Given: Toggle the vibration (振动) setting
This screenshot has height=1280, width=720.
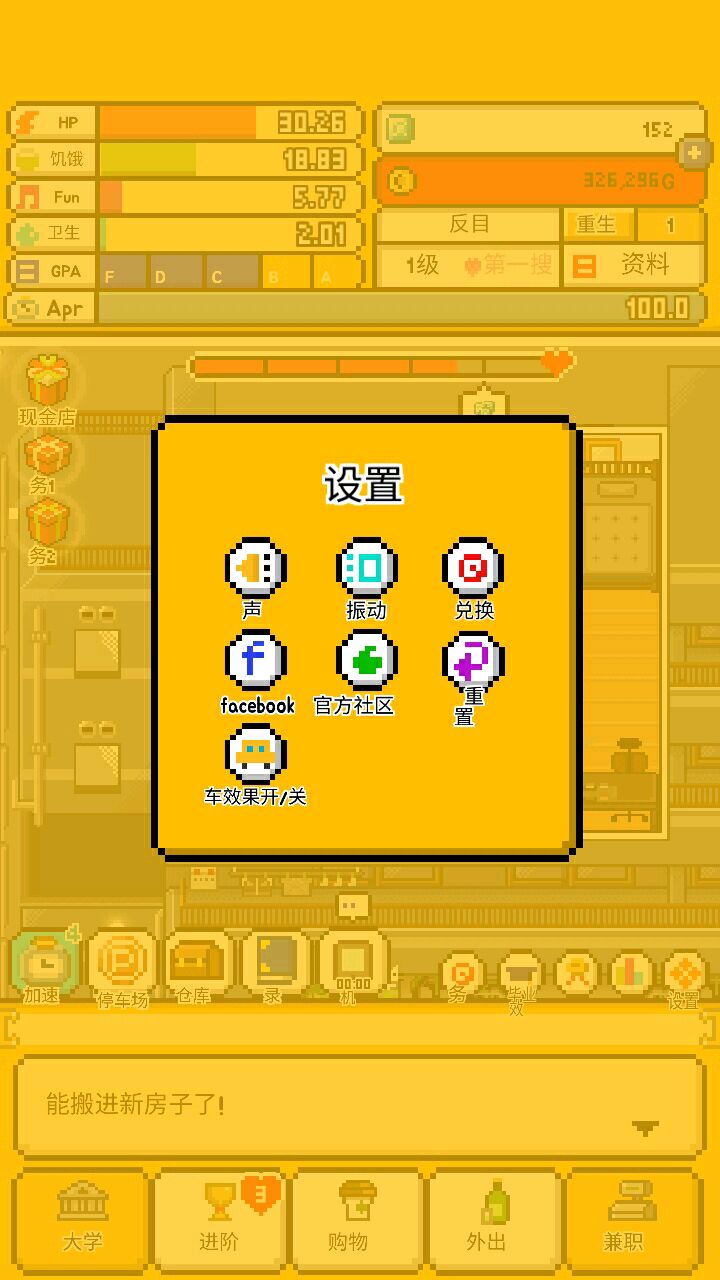Looking at the screenshot, I should pyautogui.click(x=366, y=569).
